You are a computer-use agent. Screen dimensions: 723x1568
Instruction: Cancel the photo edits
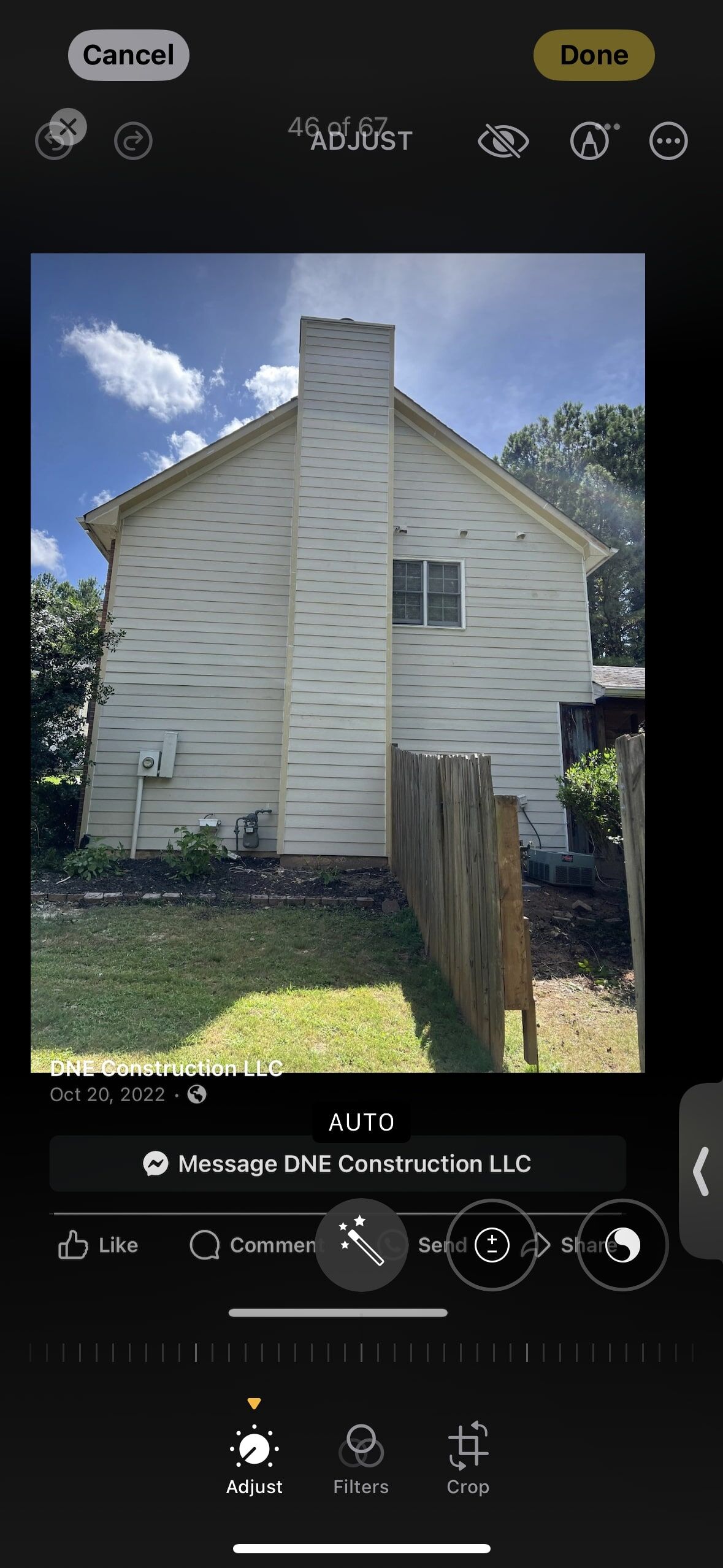[x=128, y=55]
